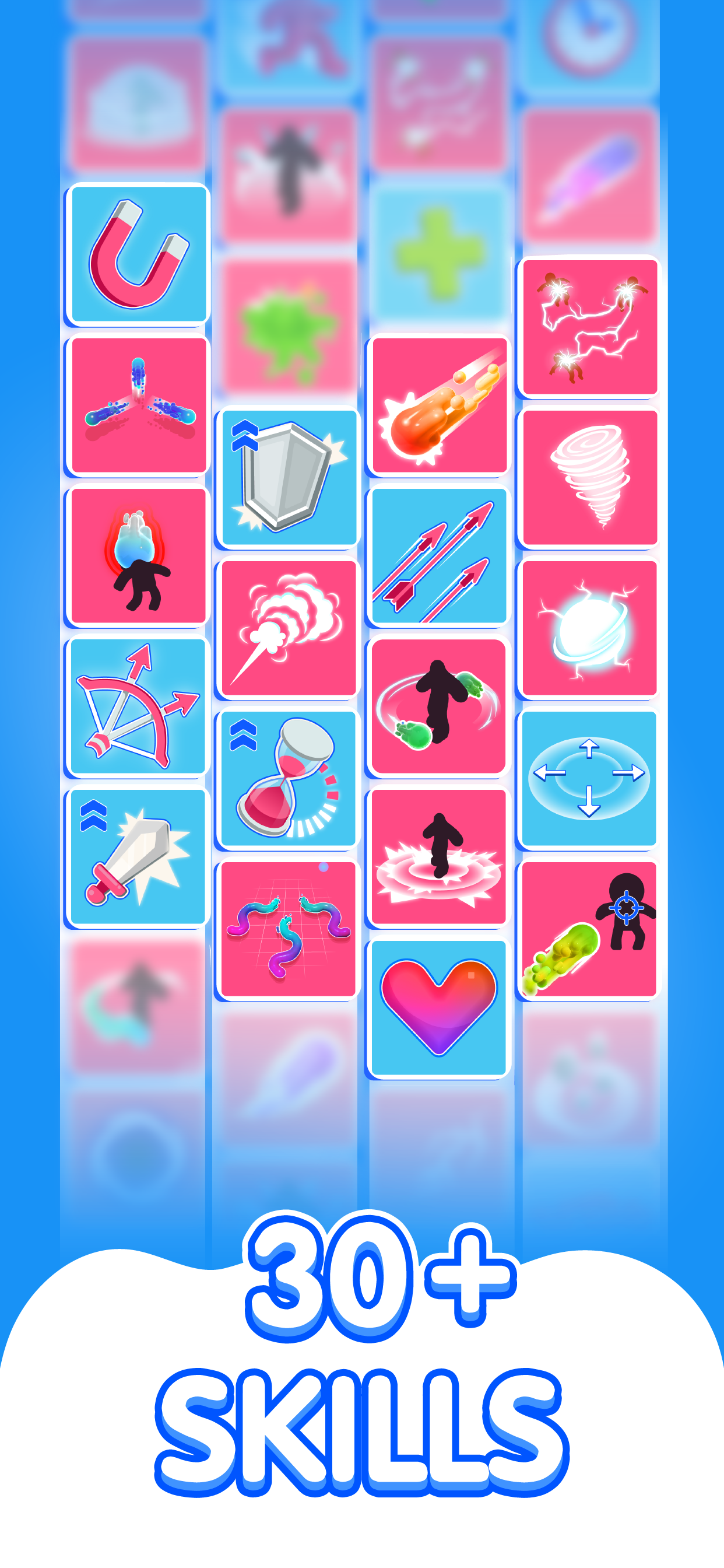The height and width of the screenshot is (1568, 724).
Task: Select the upgraded sword skill
Action: (137, 864)
